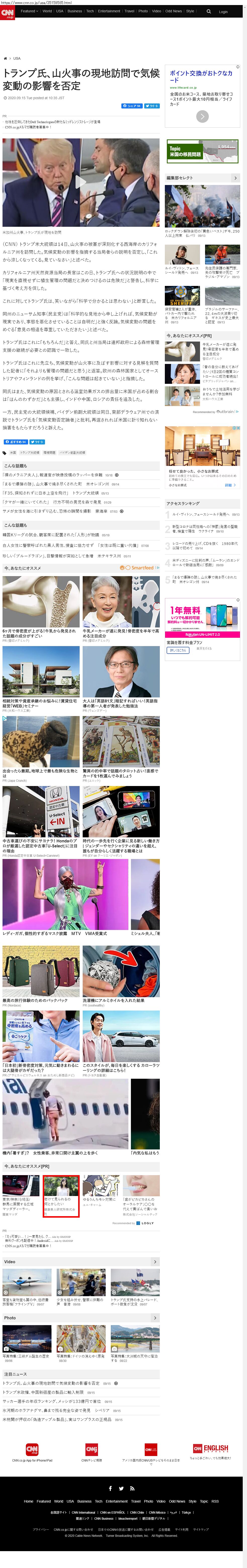
Task: Tap the Login link
Action: [x=223, y=12]
